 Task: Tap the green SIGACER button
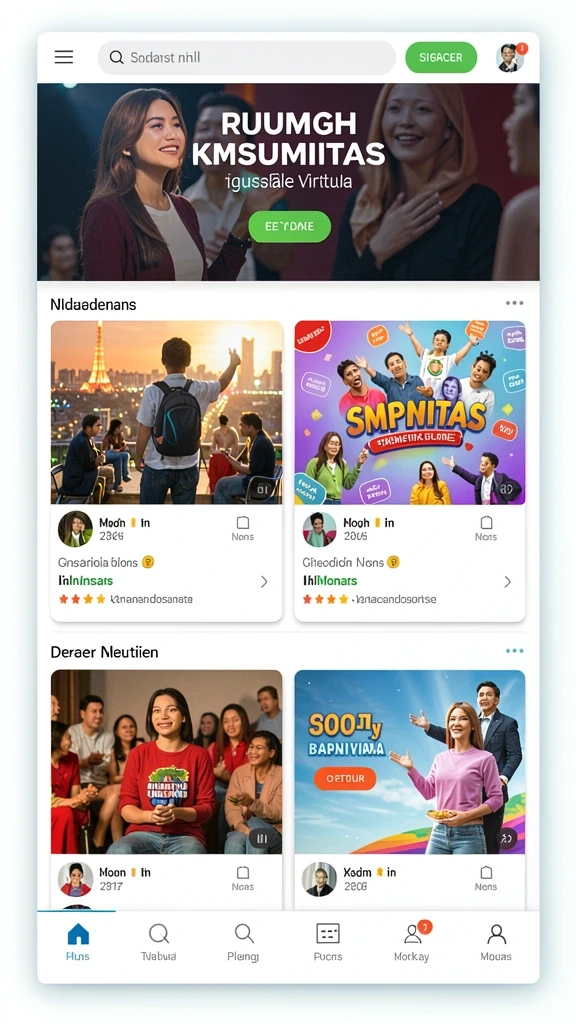pos(441,57)
